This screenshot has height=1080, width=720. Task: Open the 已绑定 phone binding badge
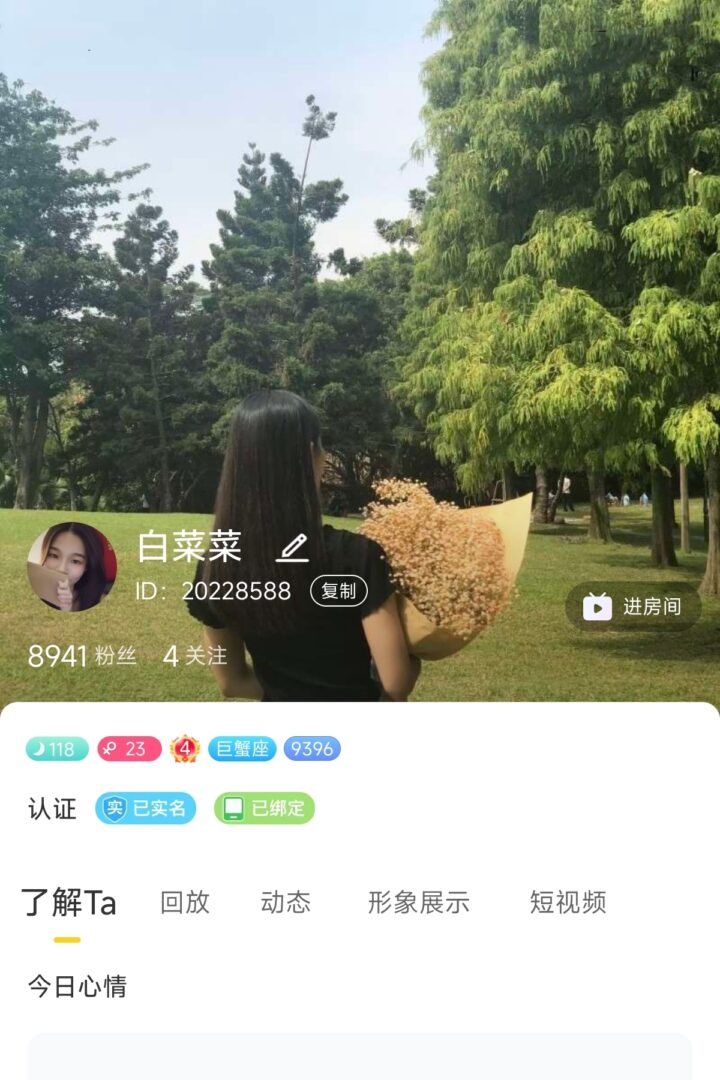tap(264, 808)
